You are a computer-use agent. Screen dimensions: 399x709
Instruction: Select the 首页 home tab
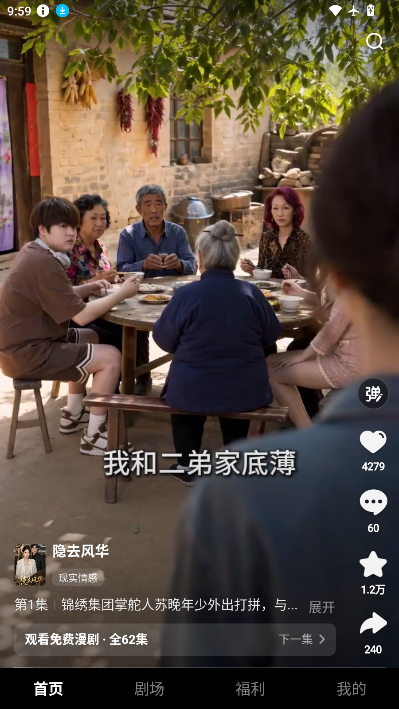tap(48, 689)
